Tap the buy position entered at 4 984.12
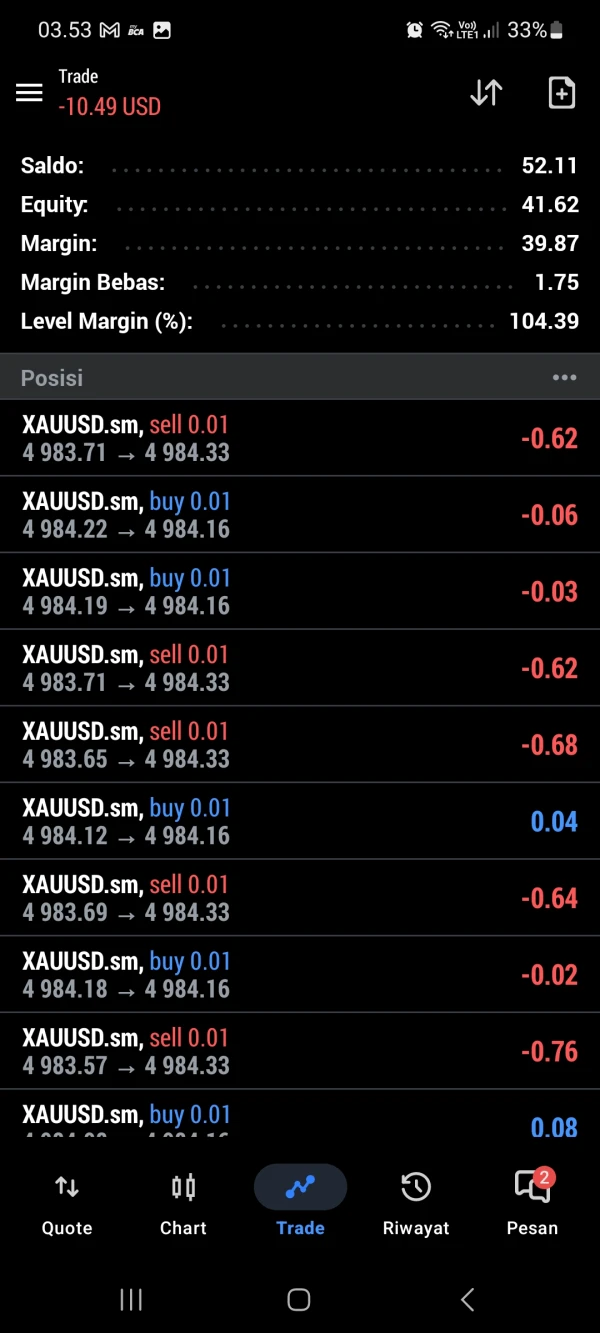The width and height of the screenshot is (600, 1333). click(300, 822)
